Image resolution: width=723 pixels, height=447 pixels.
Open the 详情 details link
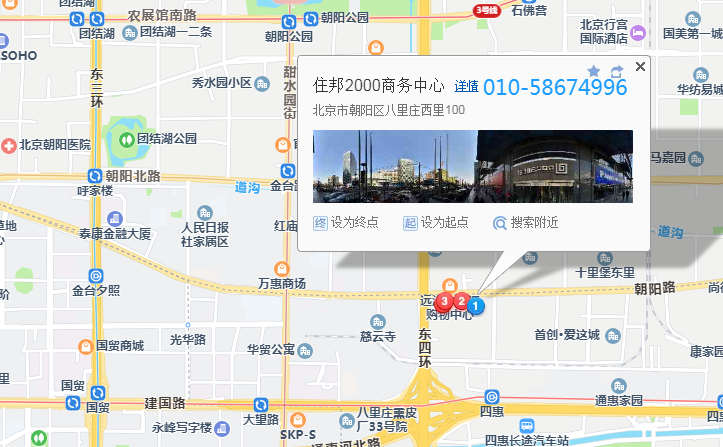[x=466, y=87]
